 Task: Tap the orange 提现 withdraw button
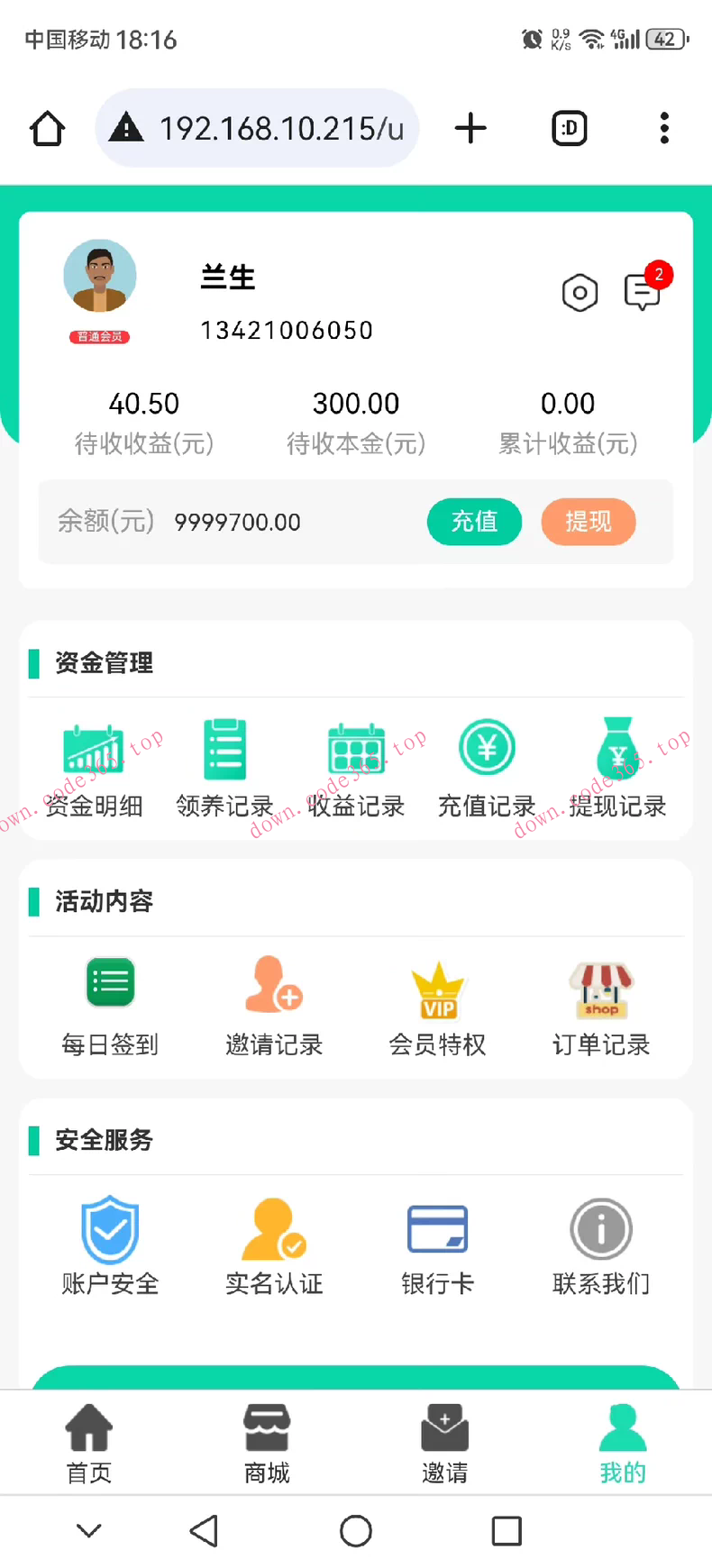[588, 523]
